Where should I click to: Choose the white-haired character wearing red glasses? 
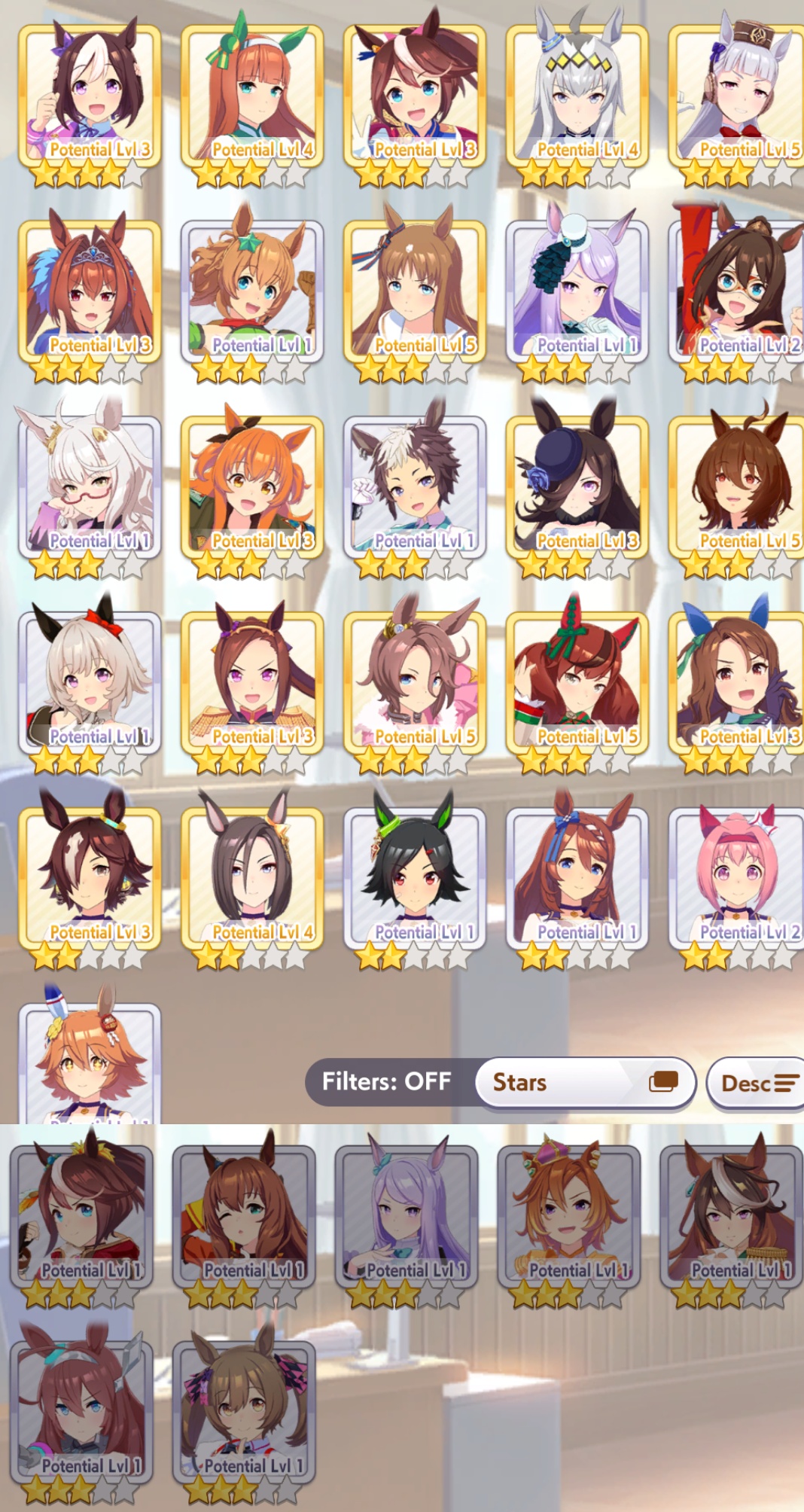(90, 489)
